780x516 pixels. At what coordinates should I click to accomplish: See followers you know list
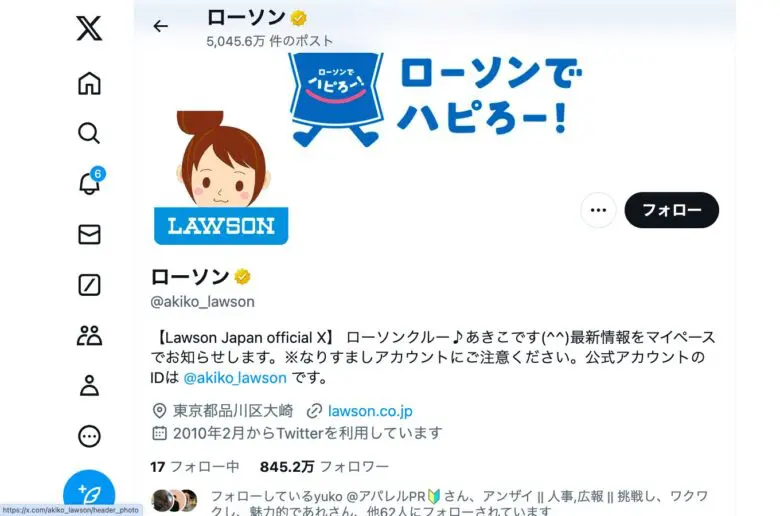click(431, 503)
